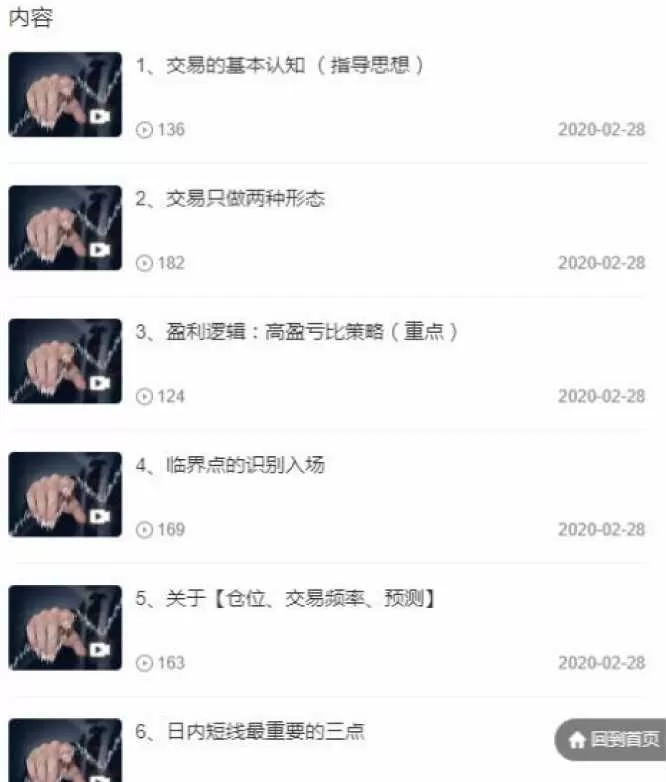Screen dimensions: 666x782
Task: Tap the 回到首页 home button
Action: 614,740
